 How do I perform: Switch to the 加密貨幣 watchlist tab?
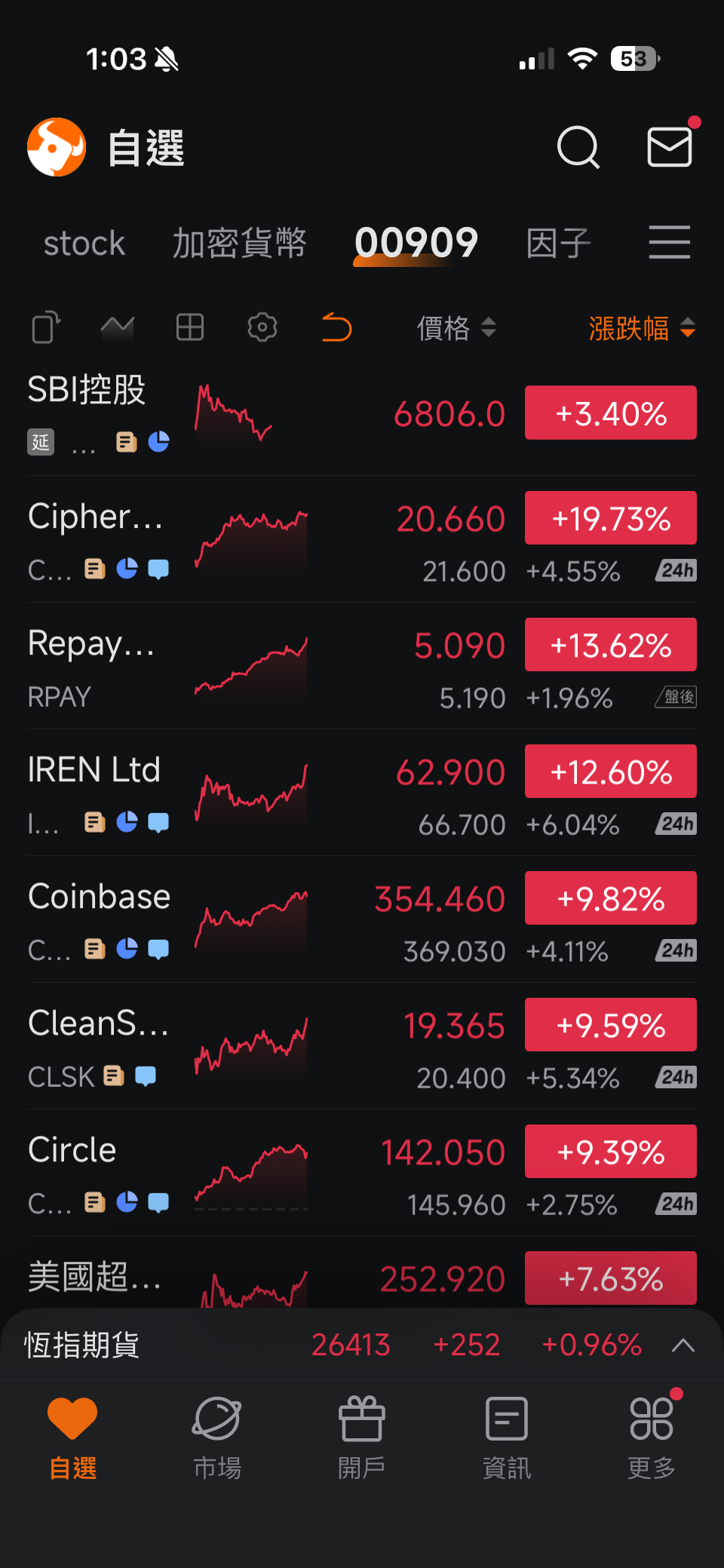pyautogui.click(x=239, y=244)
